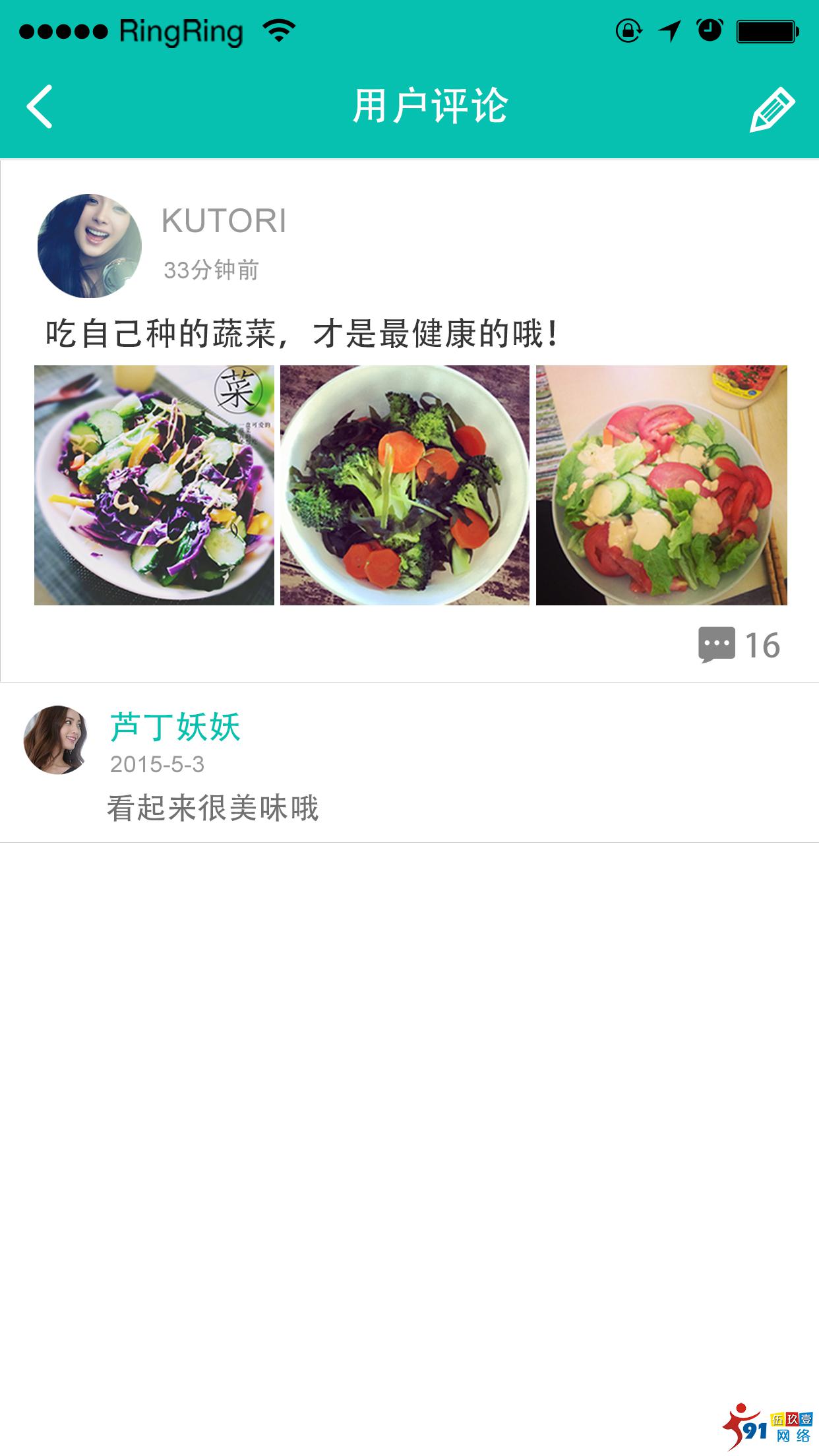The width and height of the screenshot is (819, 1456).
Task: Tap the 用户评论 title bar
Action: pyautogui.click(x=431, y=106)
